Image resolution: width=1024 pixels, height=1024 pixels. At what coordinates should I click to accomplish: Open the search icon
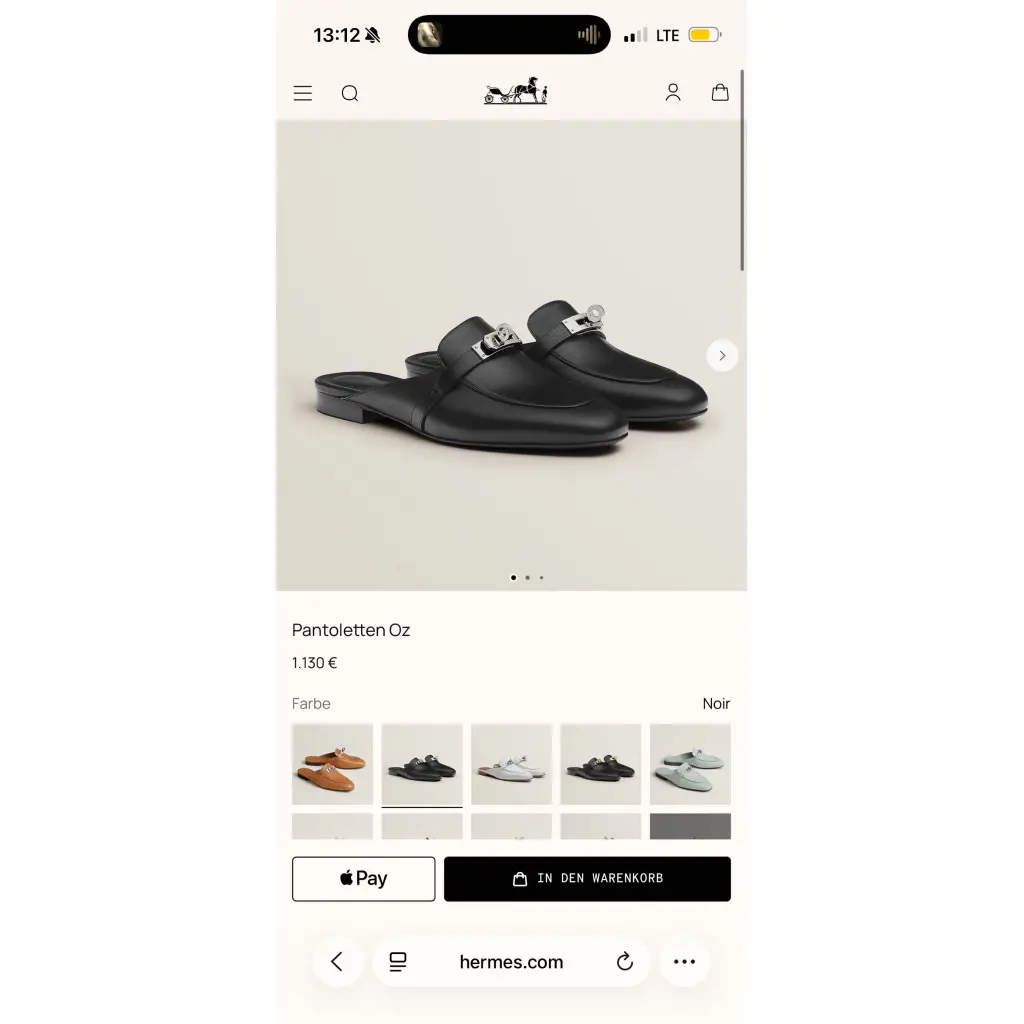click(x=350, y=93)
